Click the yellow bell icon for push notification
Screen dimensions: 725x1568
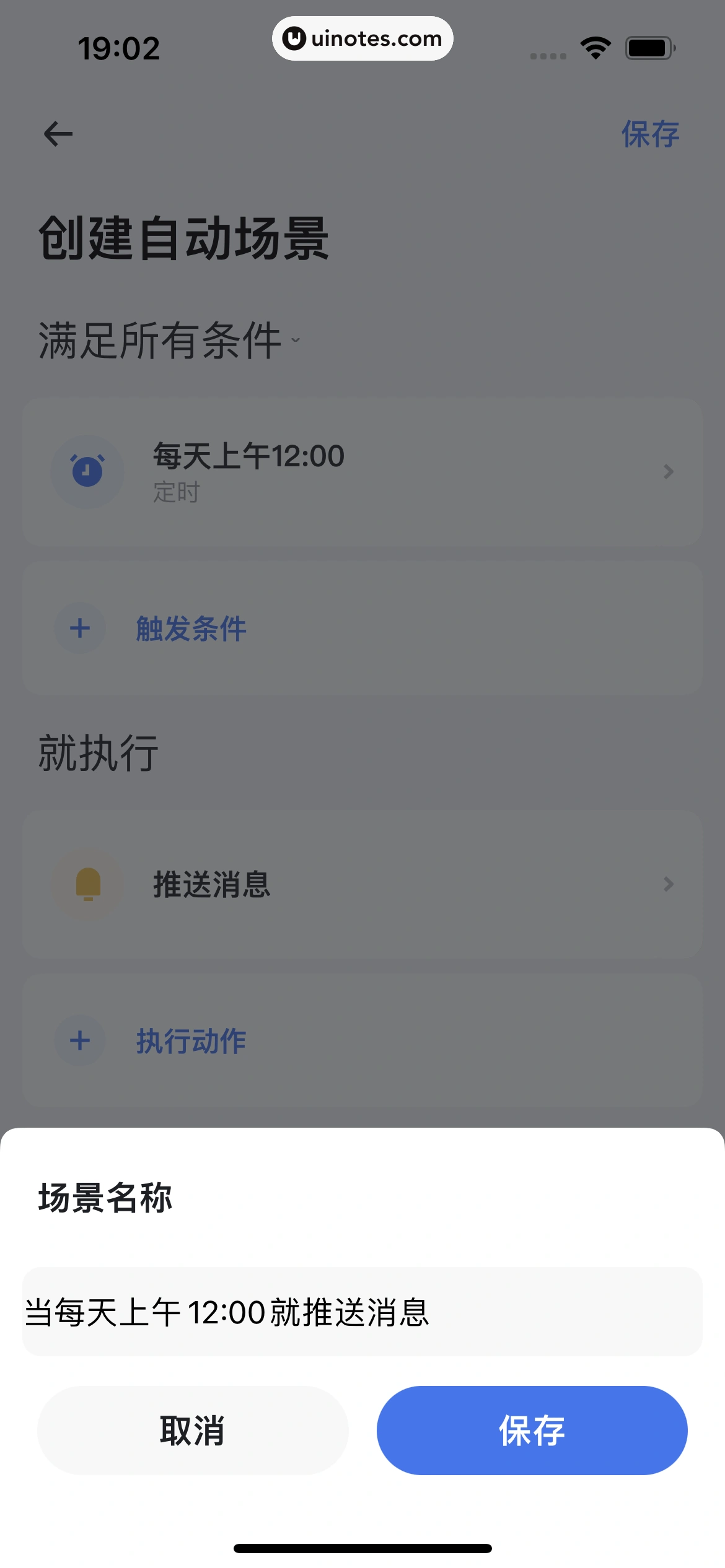[x=87, y=884]
